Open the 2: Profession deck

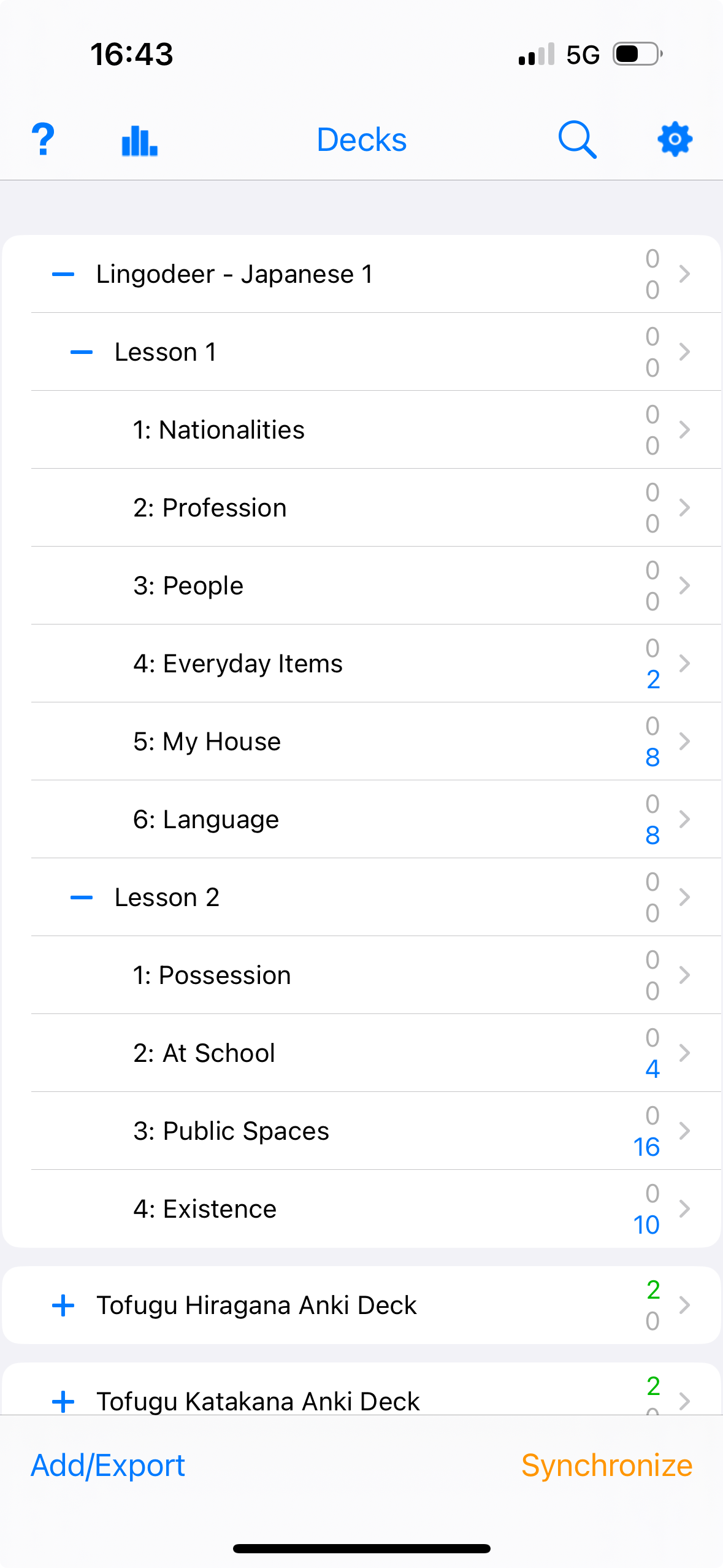click(376, 508)
